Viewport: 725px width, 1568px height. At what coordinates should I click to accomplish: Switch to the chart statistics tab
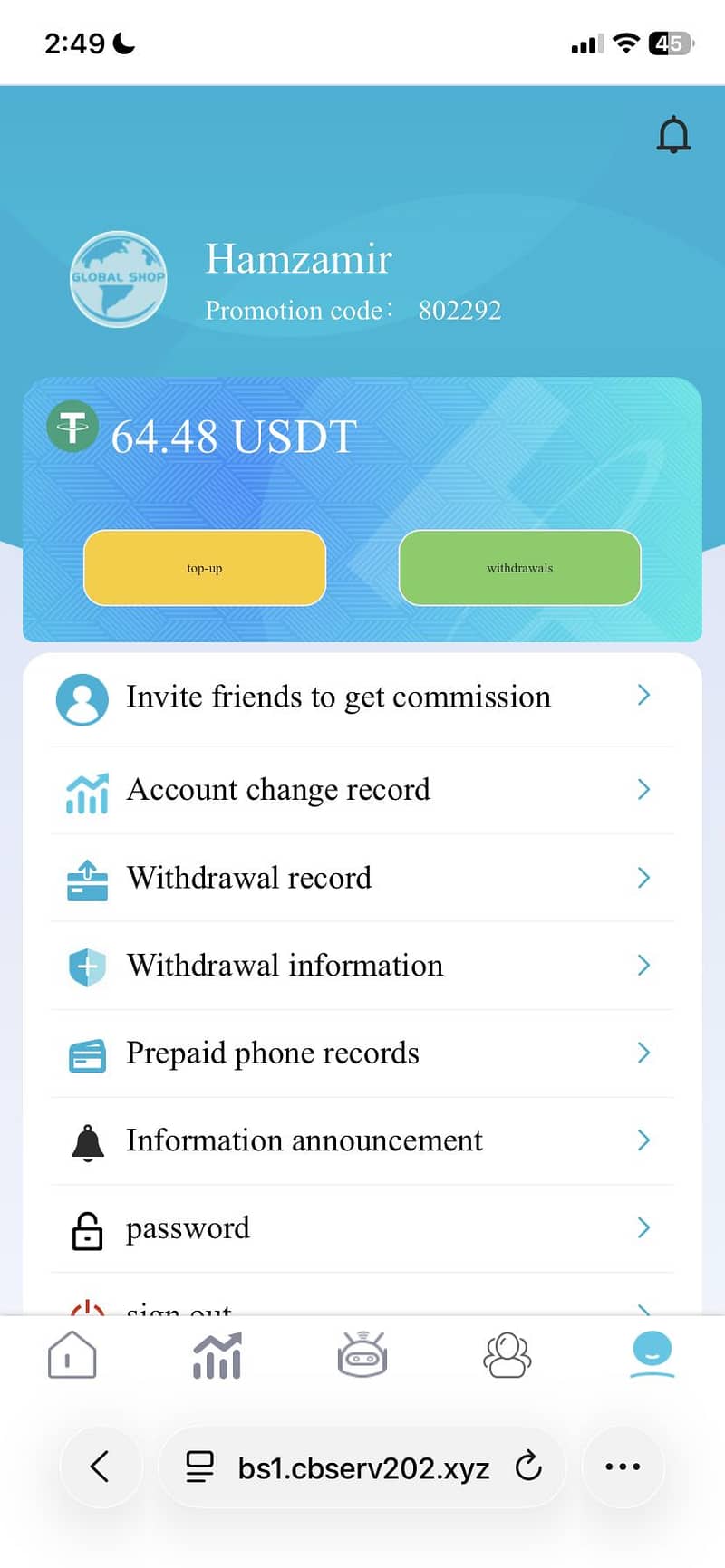click(x=217, y=1355)
